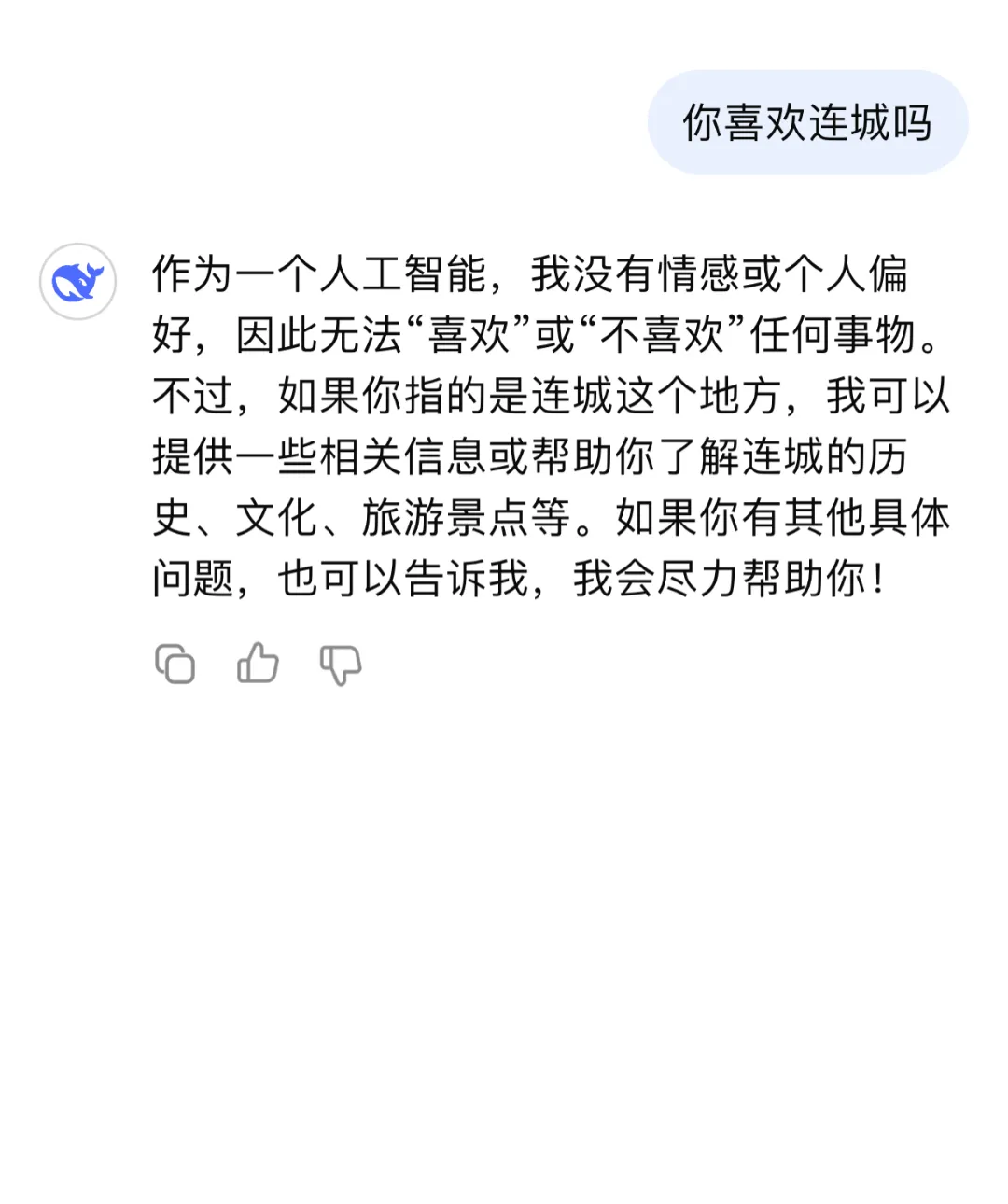
Task: Give positive feedback on the response
Action: coord(257,664)
